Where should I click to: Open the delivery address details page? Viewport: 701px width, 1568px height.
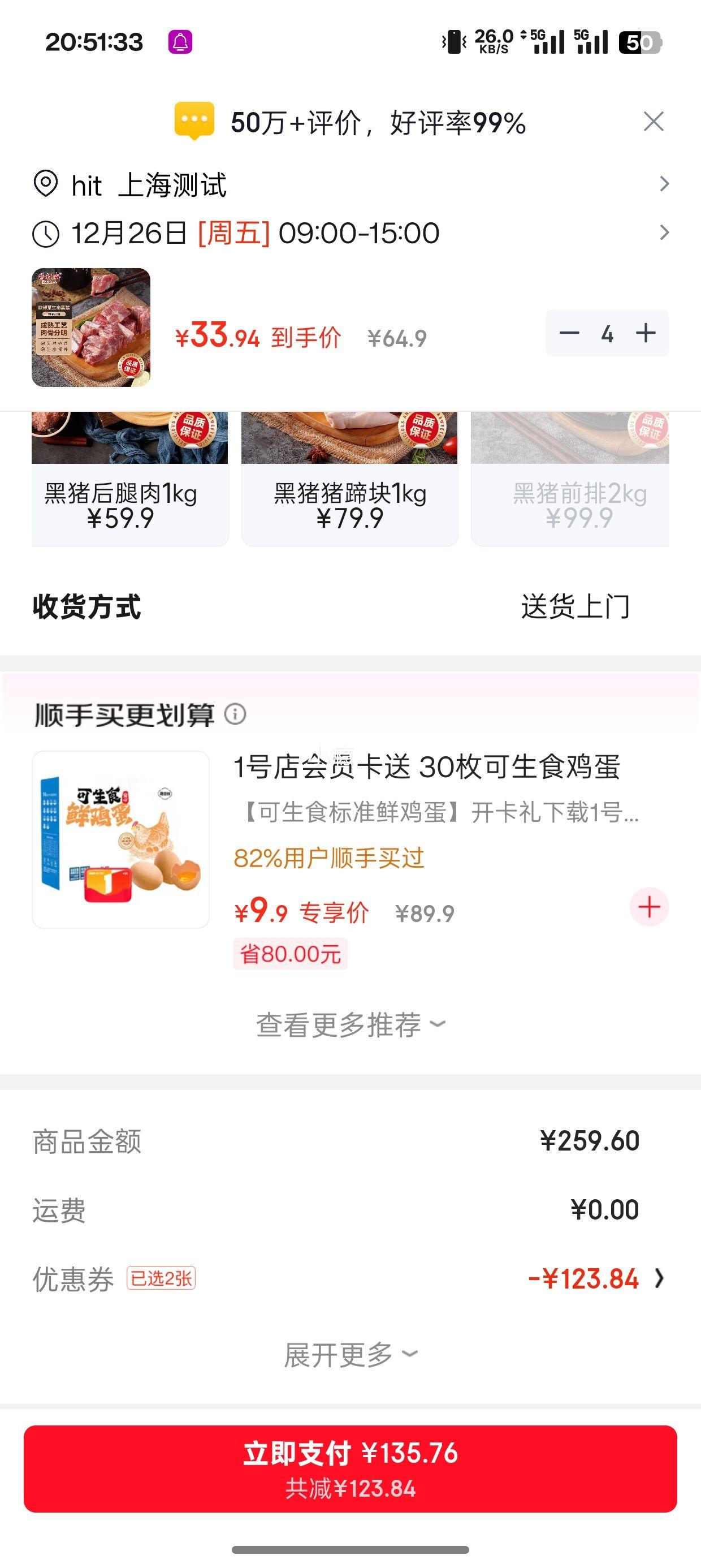coord(664,184)
